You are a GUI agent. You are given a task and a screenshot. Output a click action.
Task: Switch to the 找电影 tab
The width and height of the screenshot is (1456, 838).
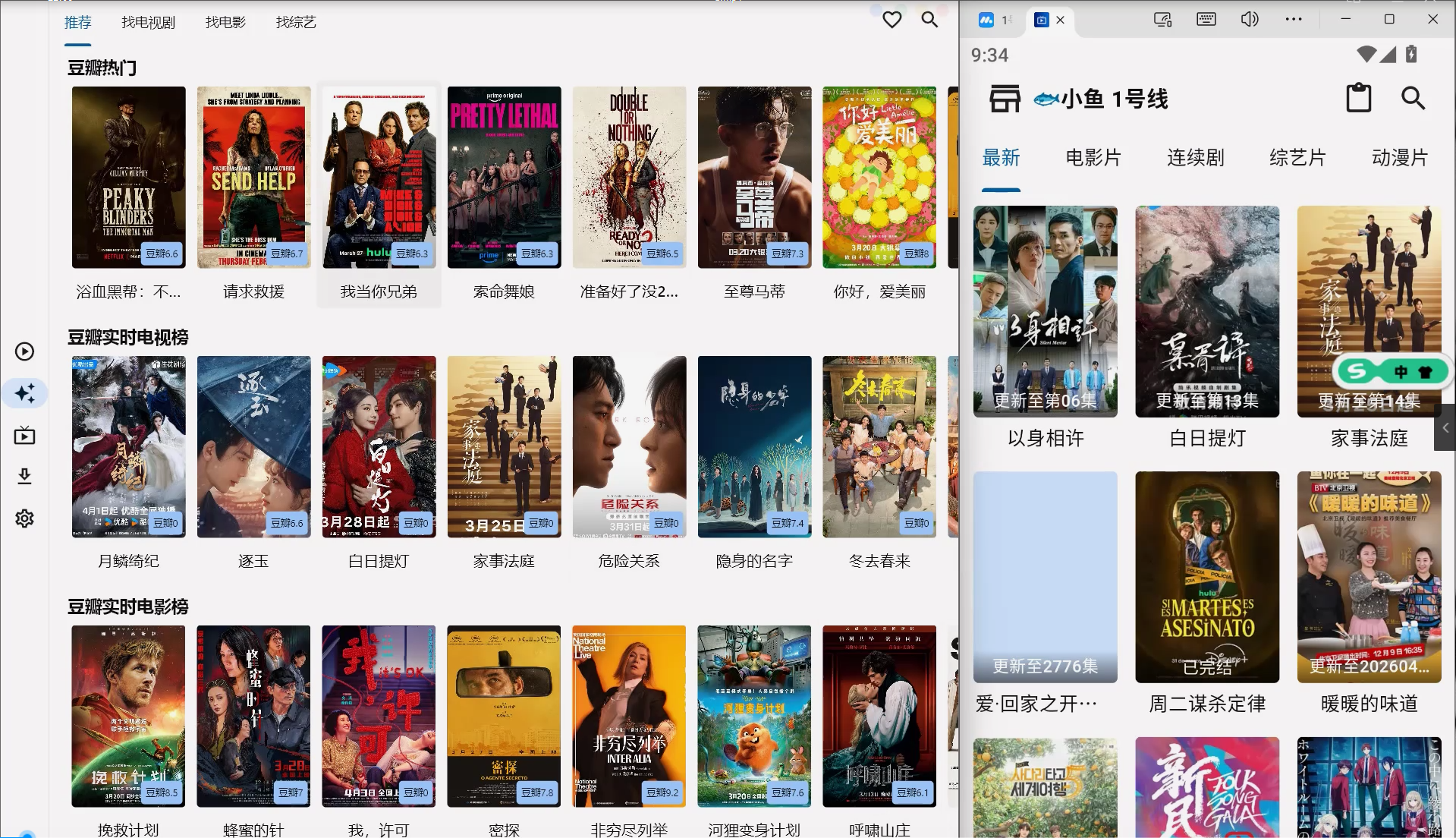click(225, 23)
